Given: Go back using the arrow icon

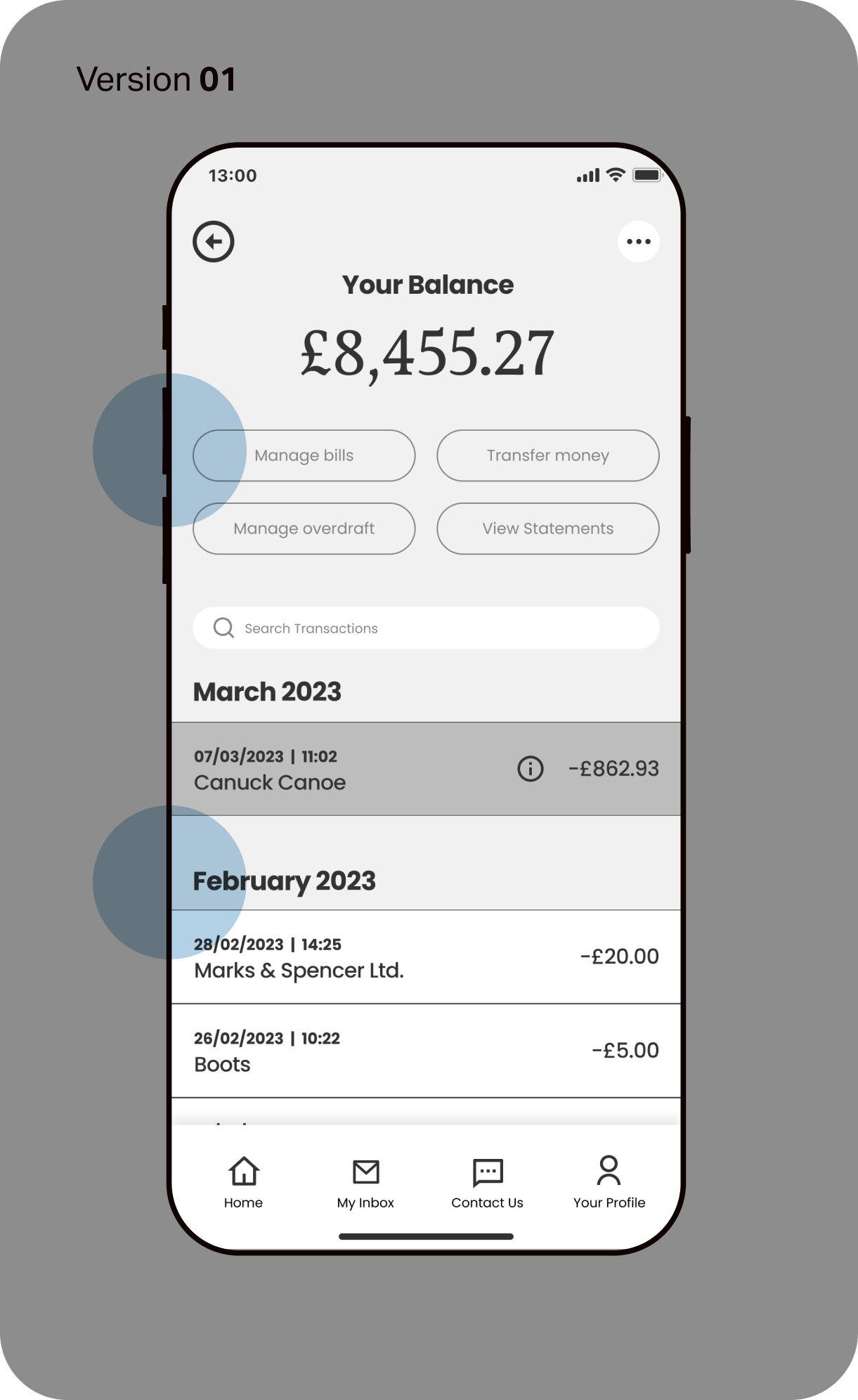Looking at the screenshot, I should coord(214,242).
